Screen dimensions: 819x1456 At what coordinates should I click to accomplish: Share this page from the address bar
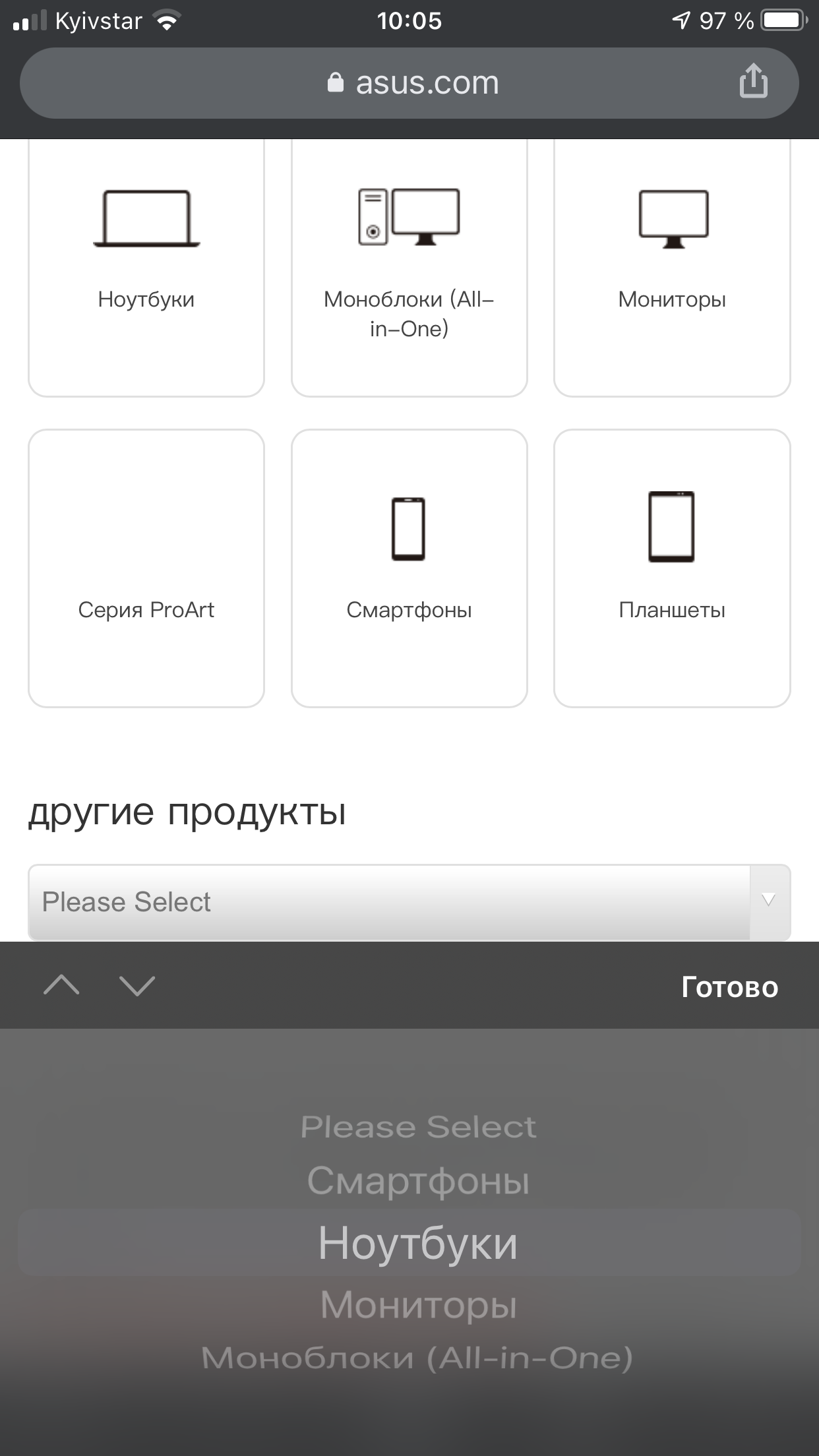click(753, 82)
